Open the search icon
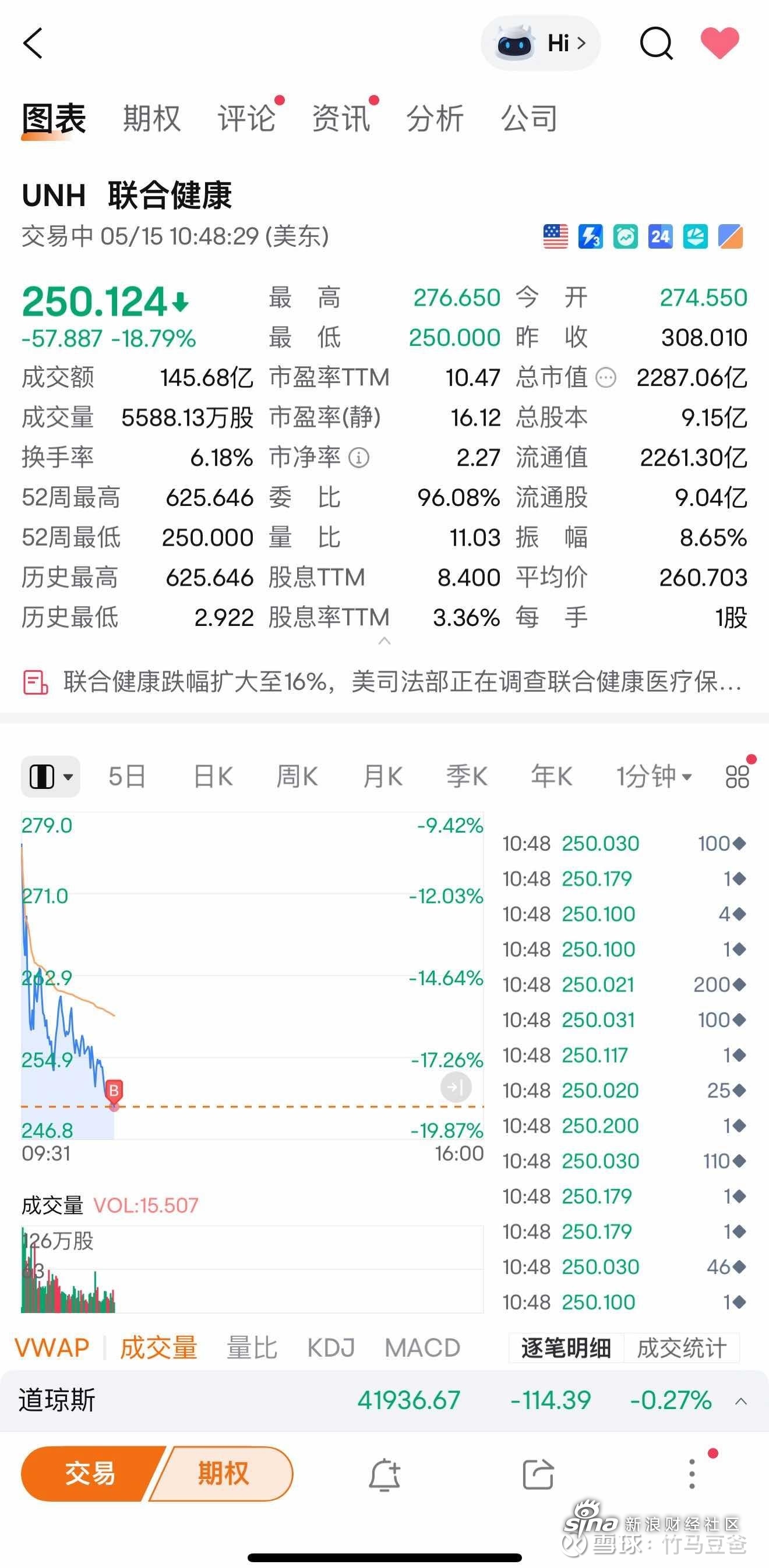The width and height of the screenshot is (769, 1568). click(x=656, y=44)
